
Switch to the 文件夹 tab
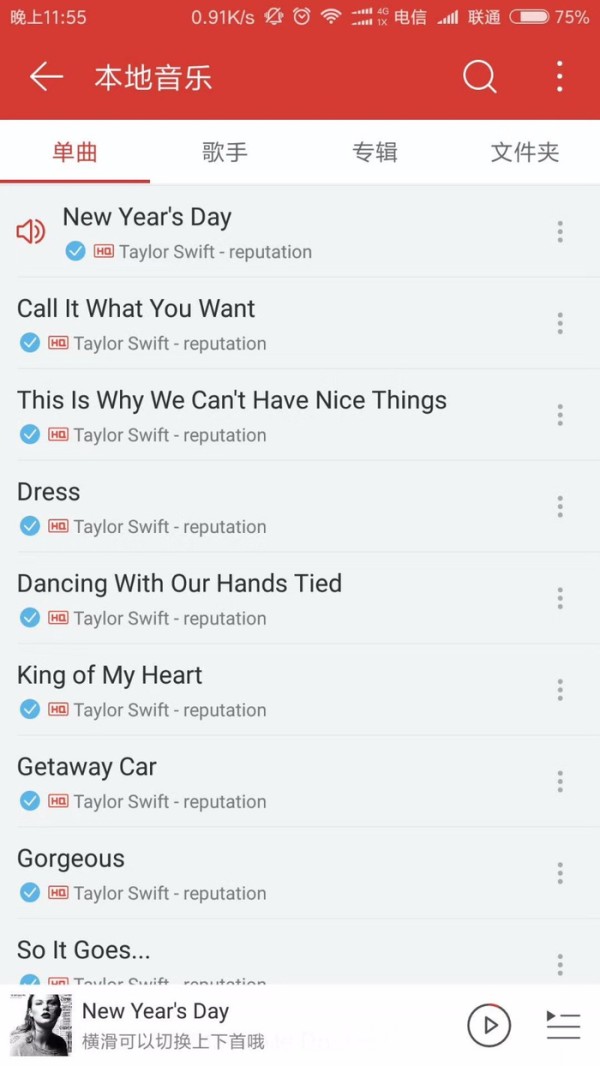pos(524,152)
